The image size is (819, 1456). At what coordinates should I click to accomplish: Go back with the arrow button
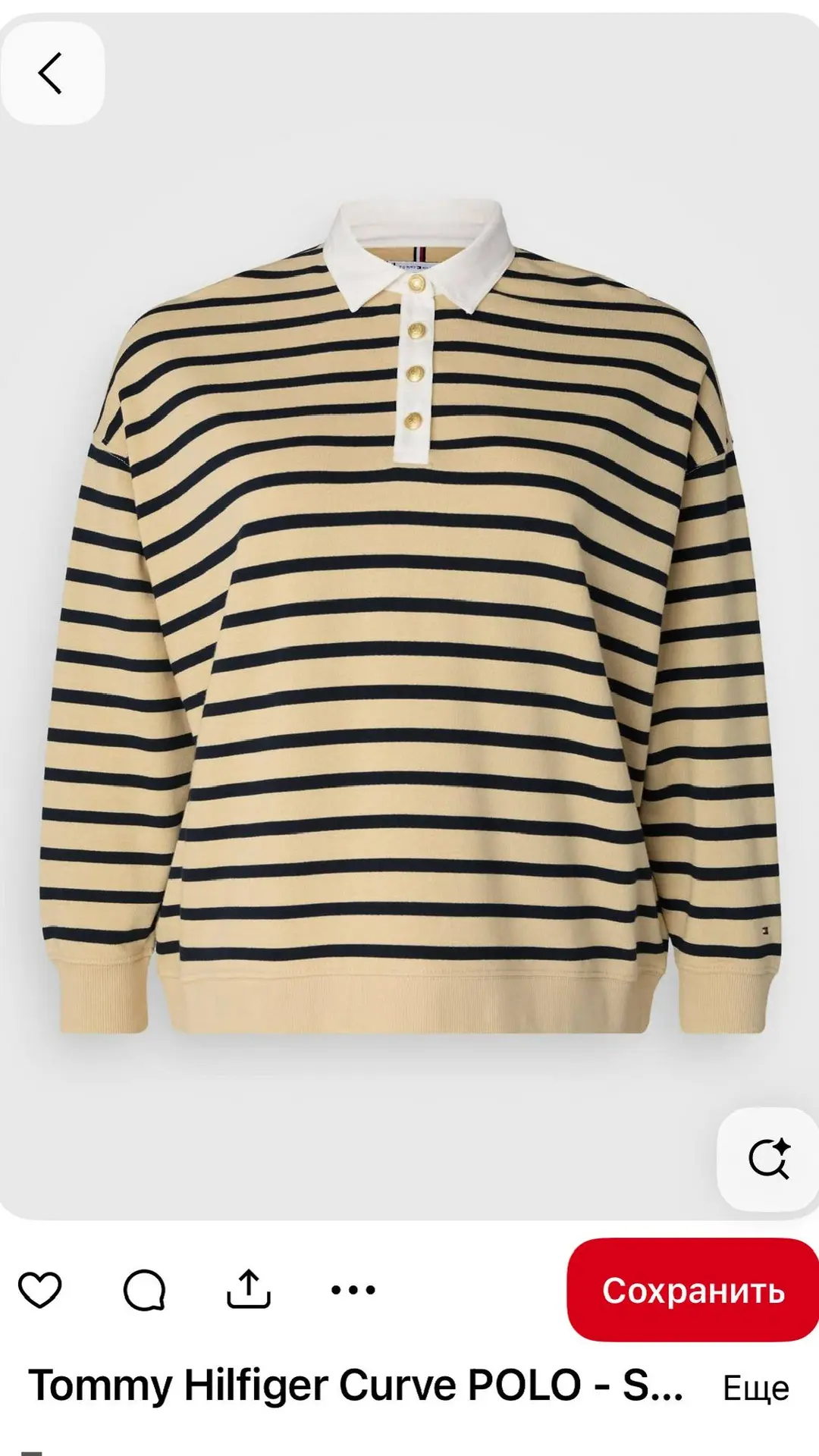click(x=52, y=74)
